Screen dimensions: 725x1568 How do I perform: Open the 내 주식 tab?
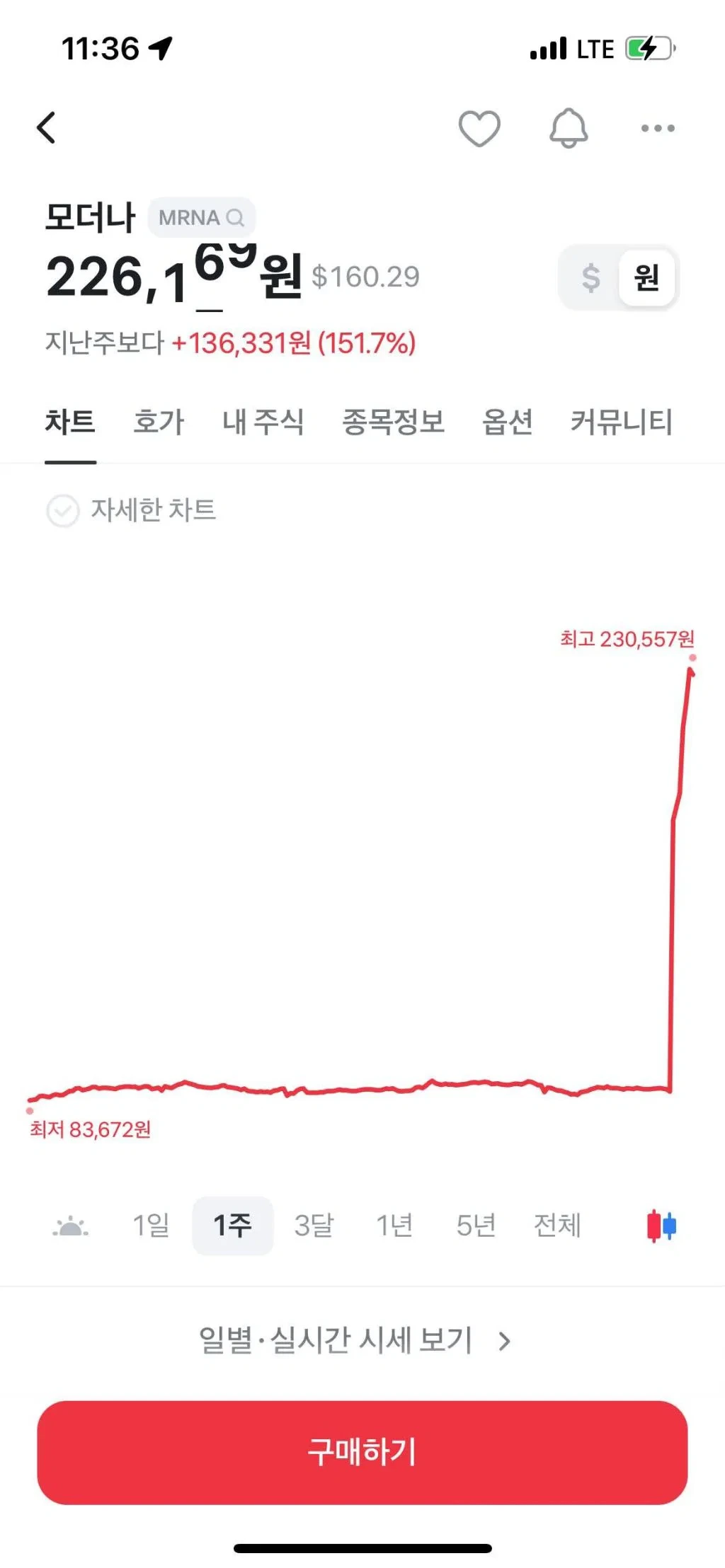[263, 422]
